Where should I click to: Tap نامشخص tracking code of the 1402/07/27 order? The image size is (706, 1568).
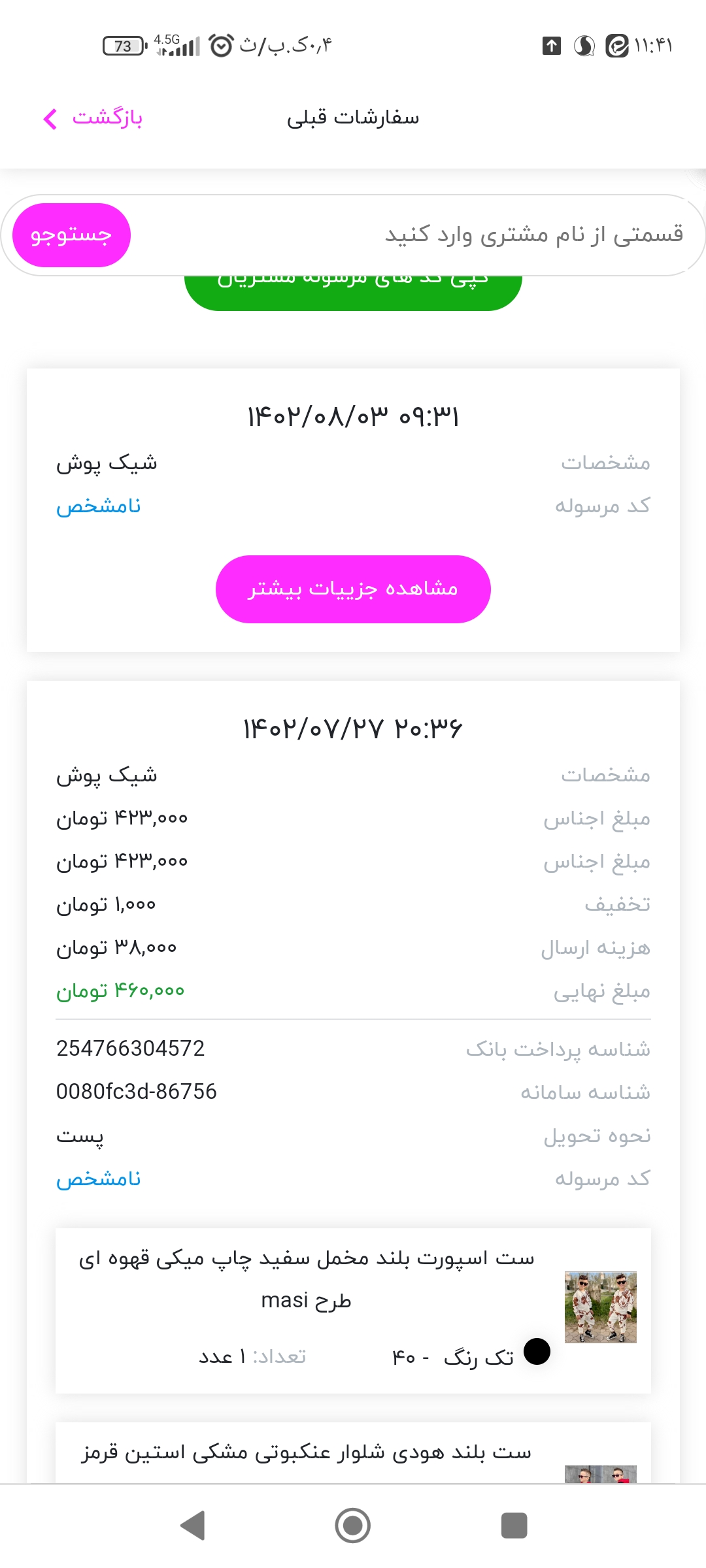[99, 1179]
